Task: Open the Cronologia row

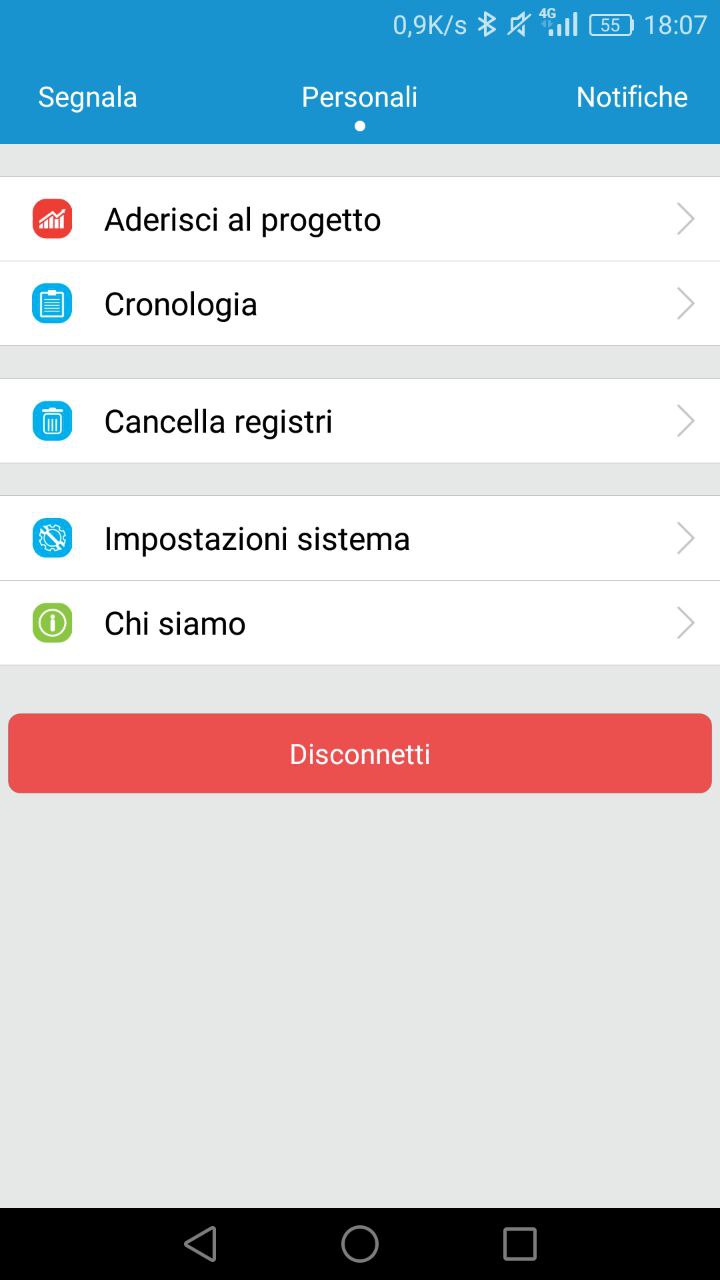Action: (x=360, y=304)
